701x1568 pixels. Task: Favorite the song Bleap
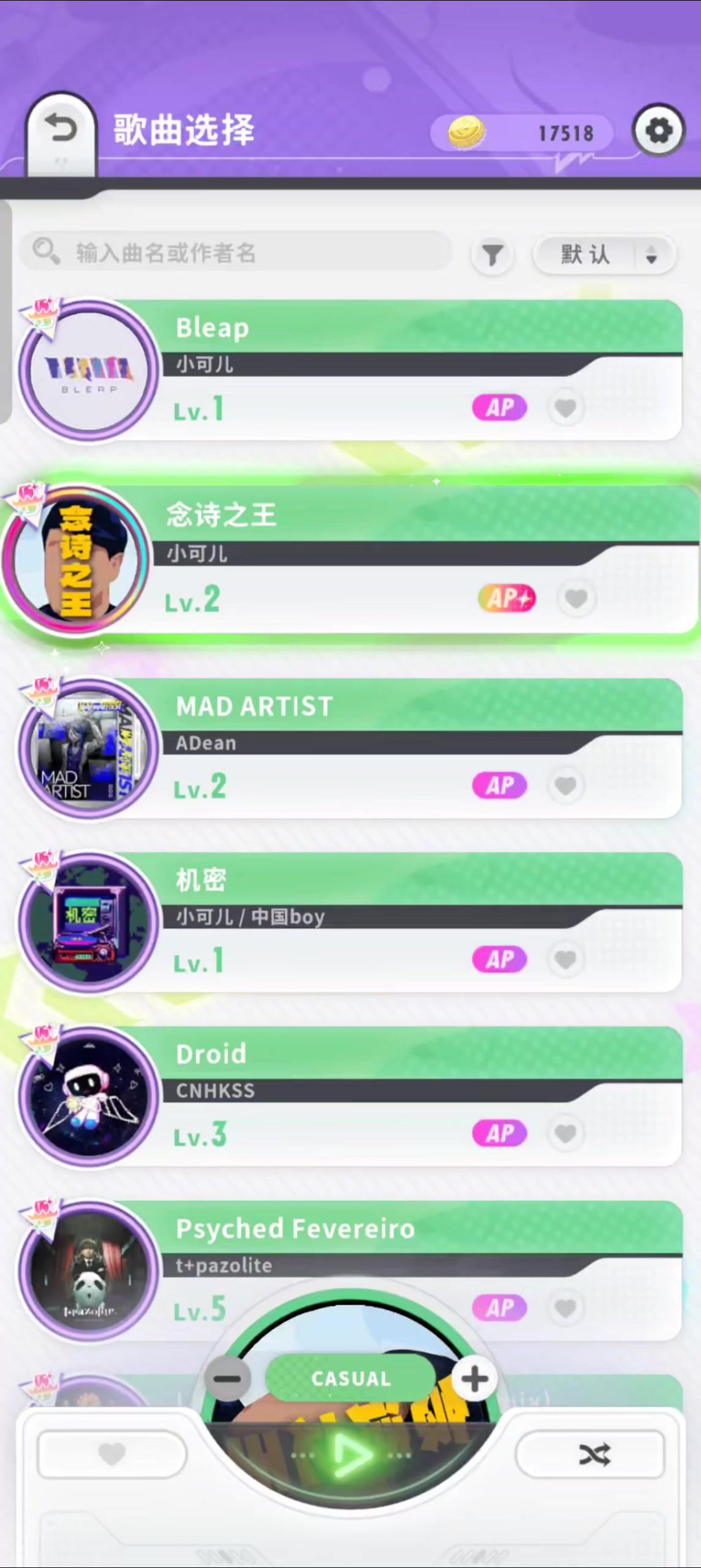coord(565,408)
